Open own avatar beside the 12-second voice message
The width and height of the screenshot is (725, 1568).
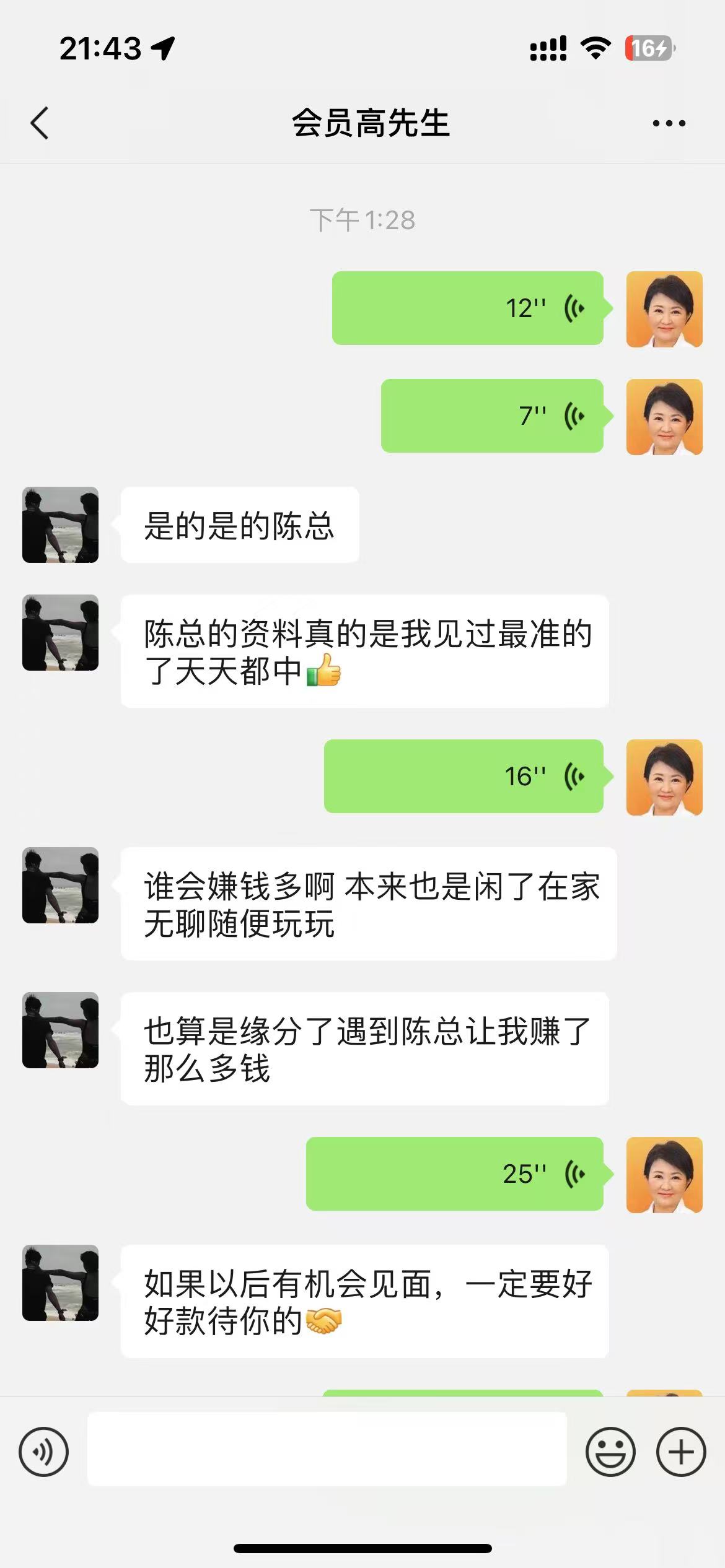point(664,309)
